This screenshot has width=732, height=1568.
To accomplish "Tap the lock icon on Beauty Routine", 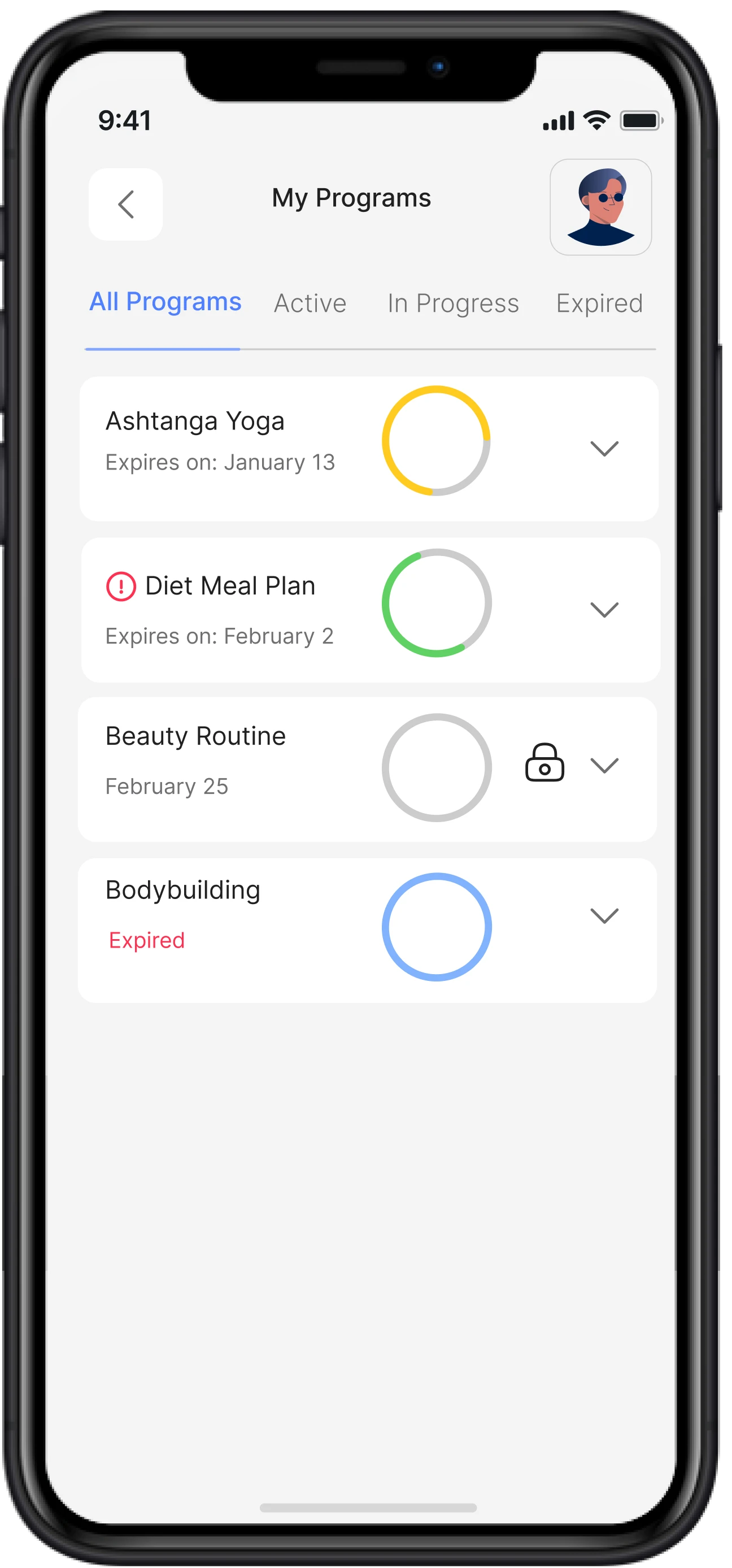I will pos(544,763).
